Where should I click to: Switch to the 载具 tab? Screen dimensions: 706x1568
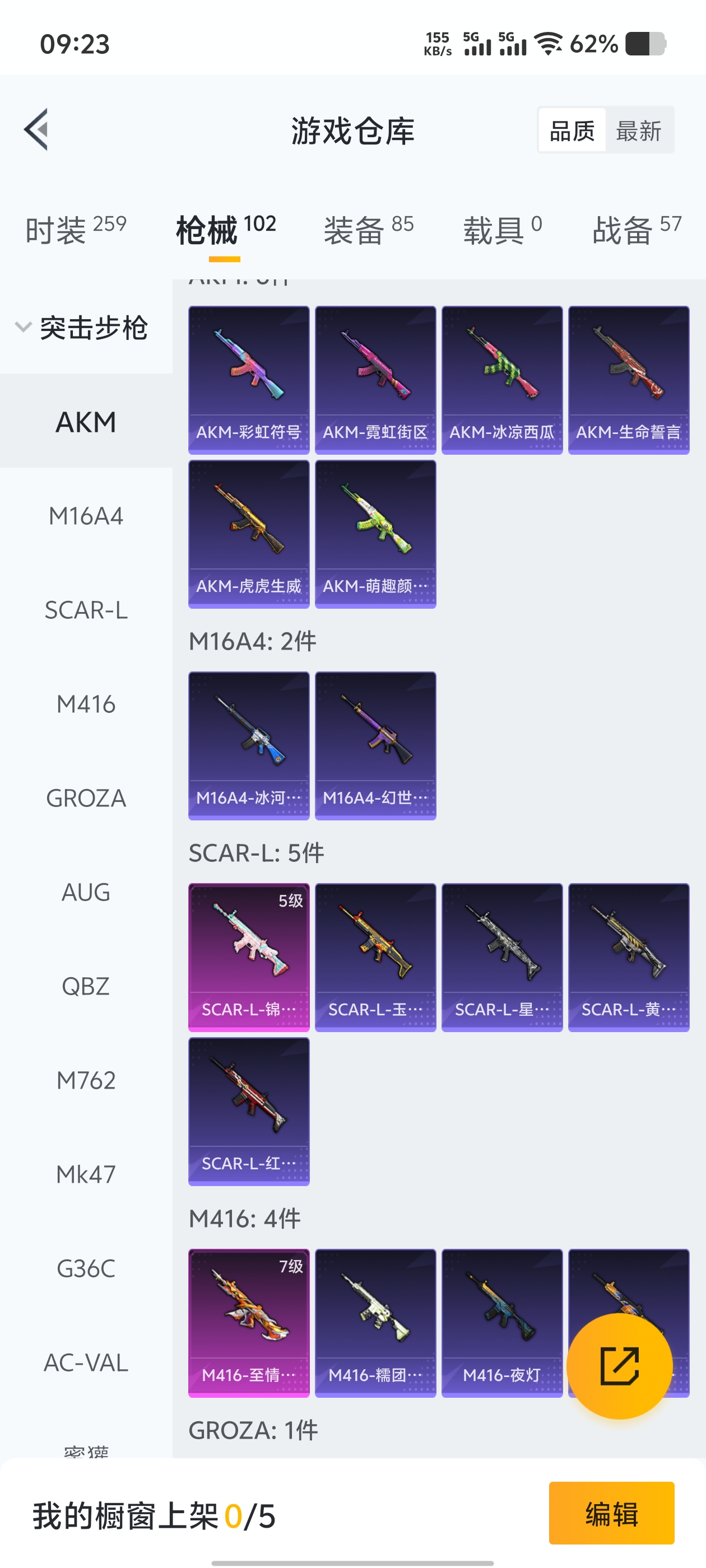click(x=502, y=230)
